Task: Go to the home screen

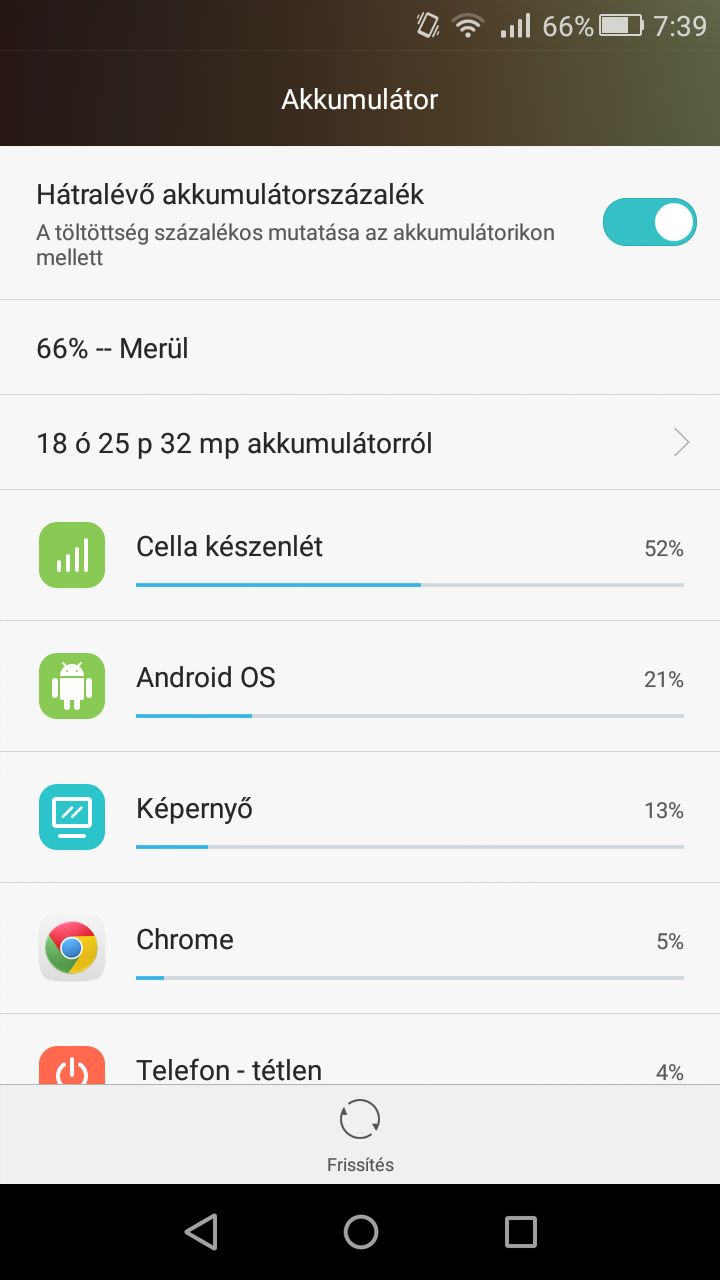Action: coord(360,1232)
